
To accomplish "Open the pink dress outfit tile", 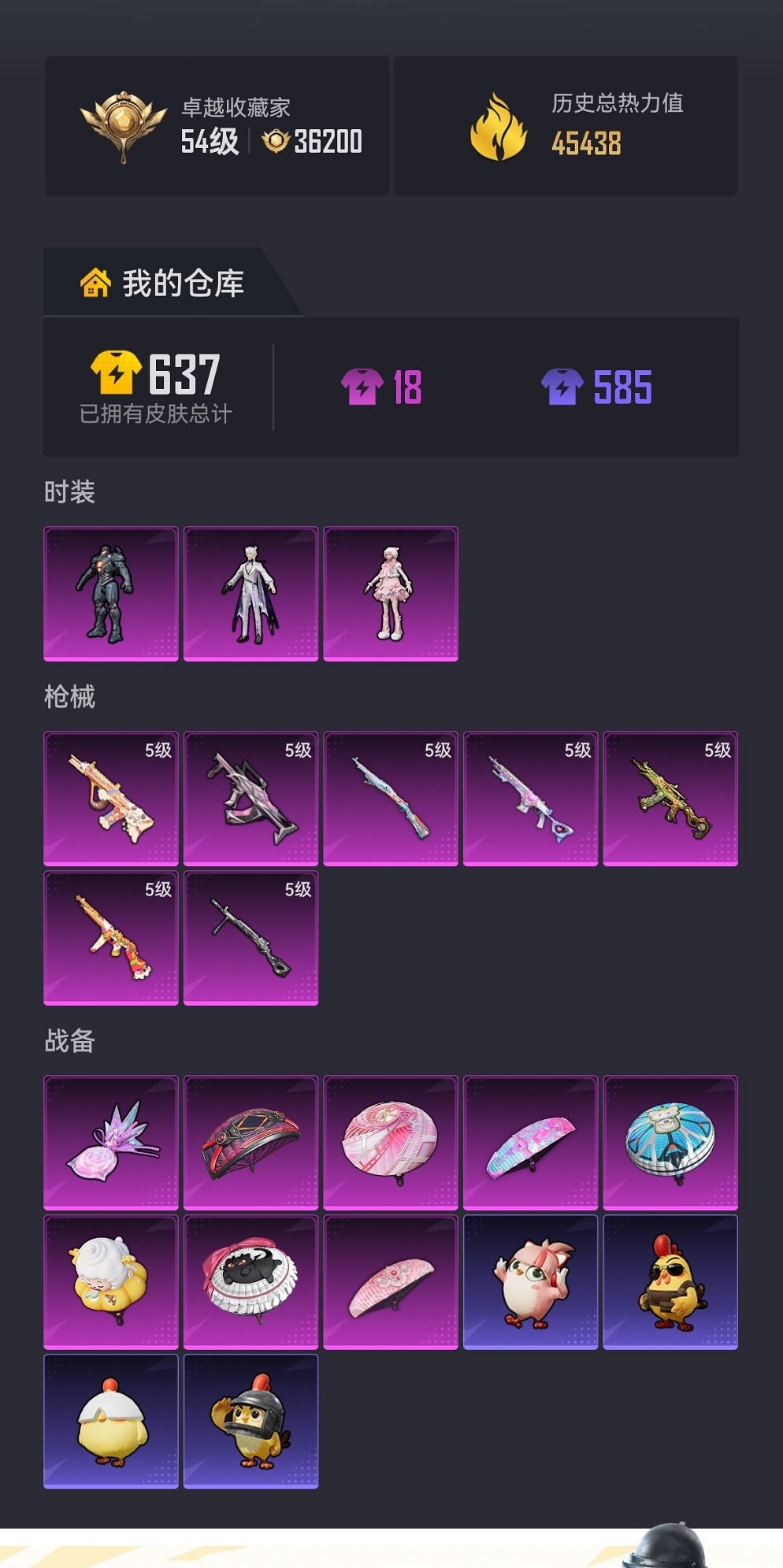I will click(391, 594).
